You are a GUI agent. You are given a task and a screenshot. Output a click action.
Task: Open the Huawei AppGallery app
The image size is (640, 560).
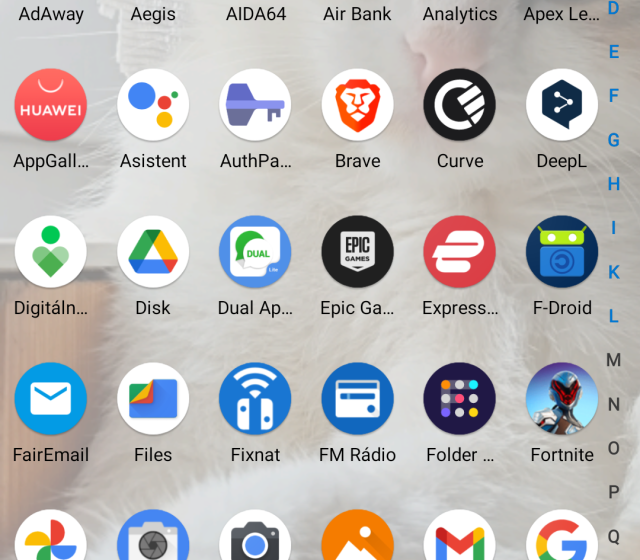51,105
